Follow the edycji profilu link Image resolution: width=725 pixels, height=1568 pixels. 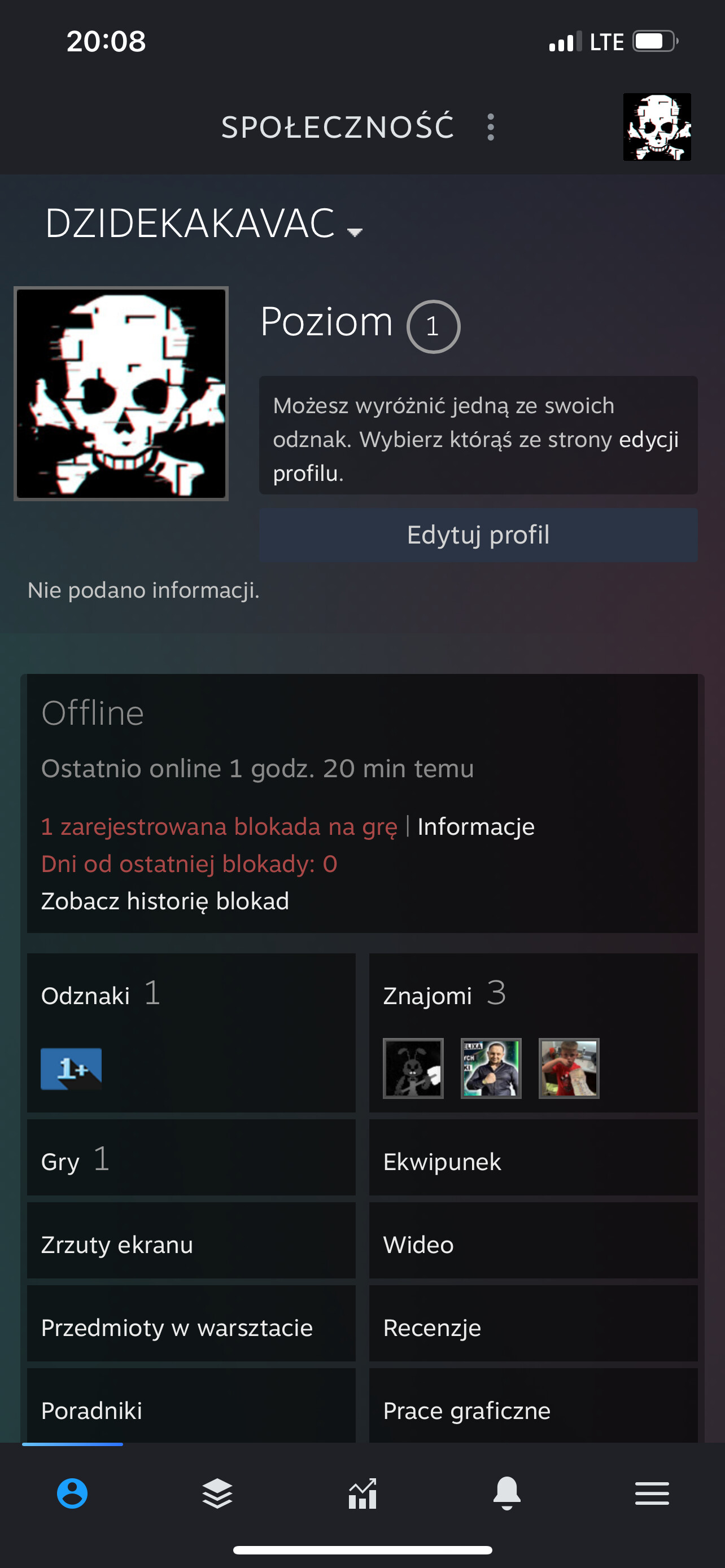click(x=476, y=456)
